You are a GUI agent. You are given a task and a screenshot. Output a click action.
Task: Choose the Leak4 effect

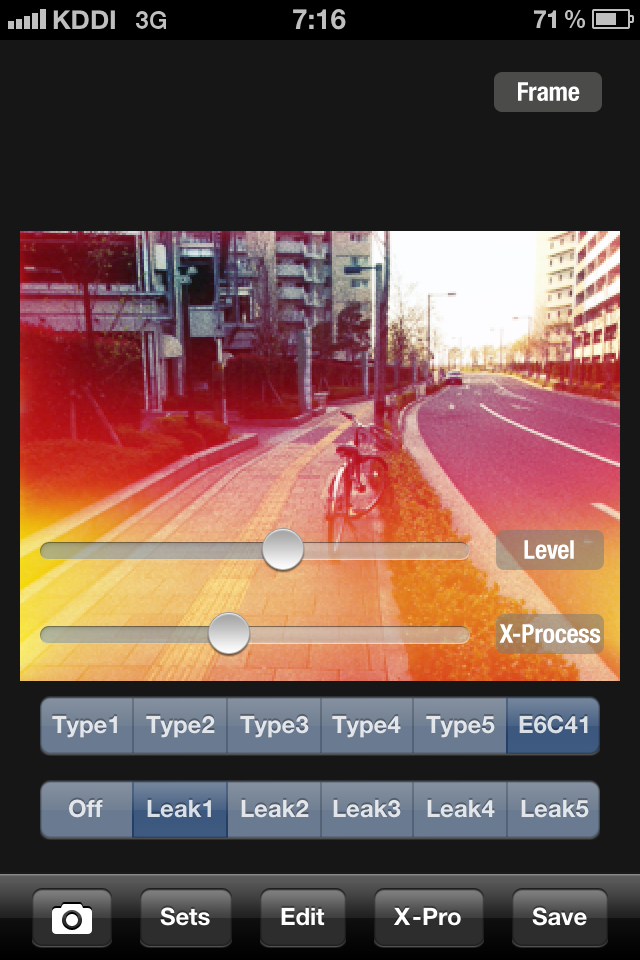click(460, 809)
